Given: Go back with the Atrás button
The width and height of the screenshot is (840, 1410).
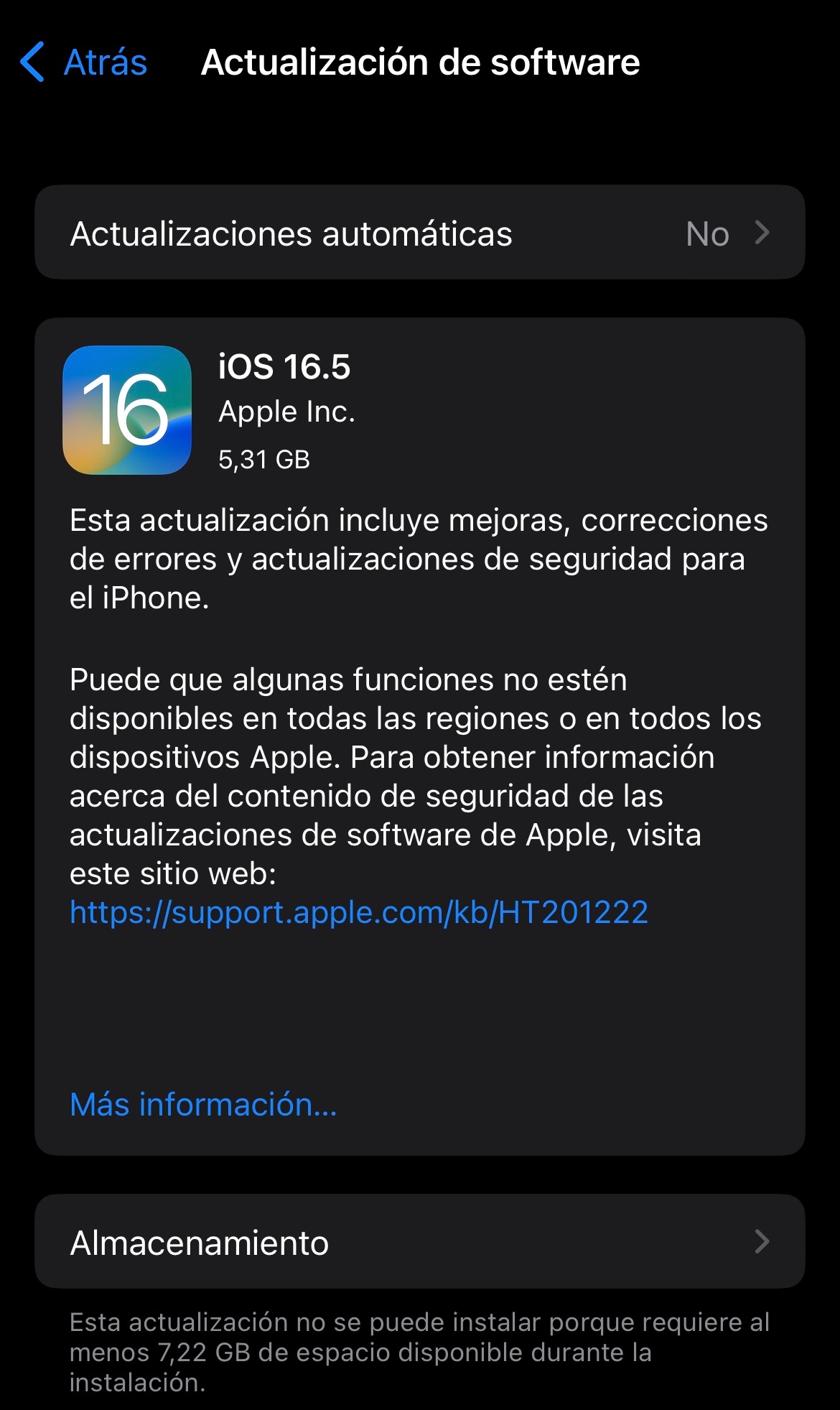Looking at the screenshot, I should (x=85, y=62).
